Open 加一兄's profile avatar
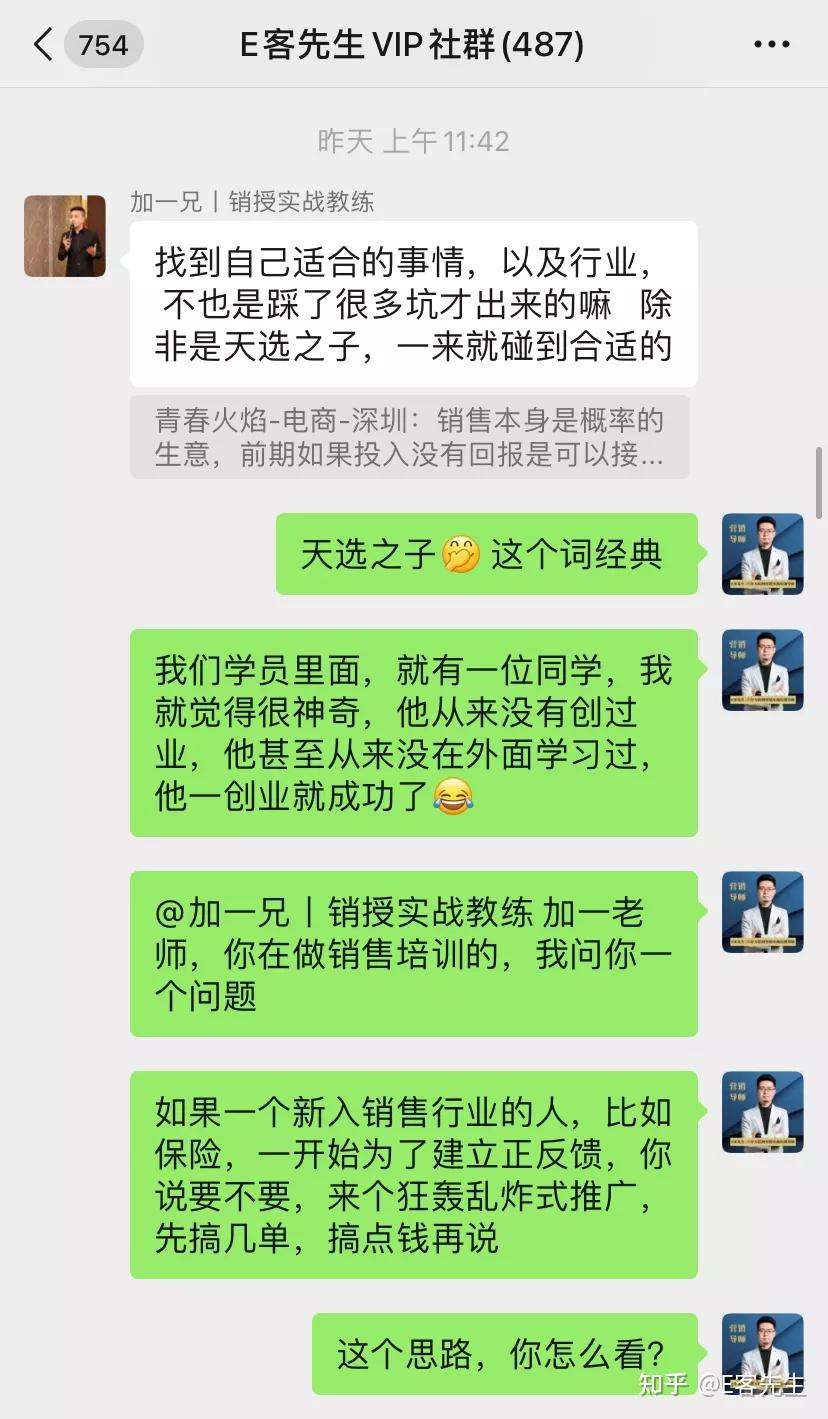828x1419 pixels. click(65, 236)
